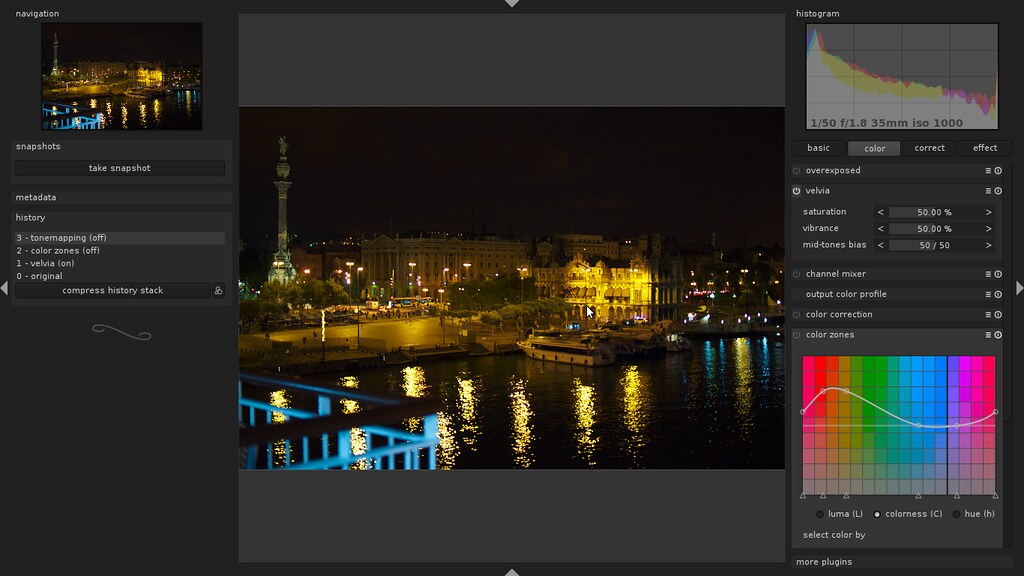This screenshot has height=576, width=1024.
Task: Select history item 2 - color zones (off)
Action: [57, 251]
